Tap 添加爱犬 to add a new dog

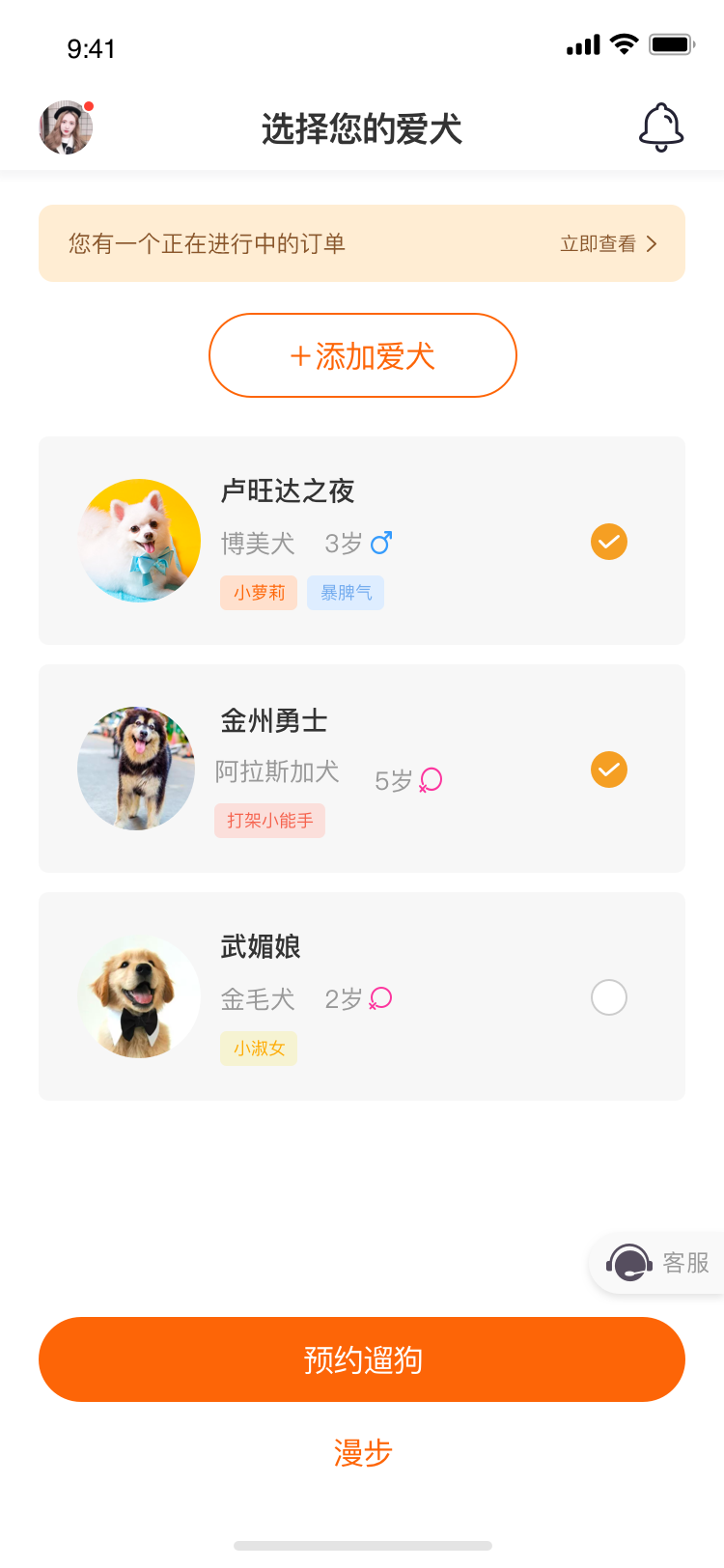tap(362, 355)
